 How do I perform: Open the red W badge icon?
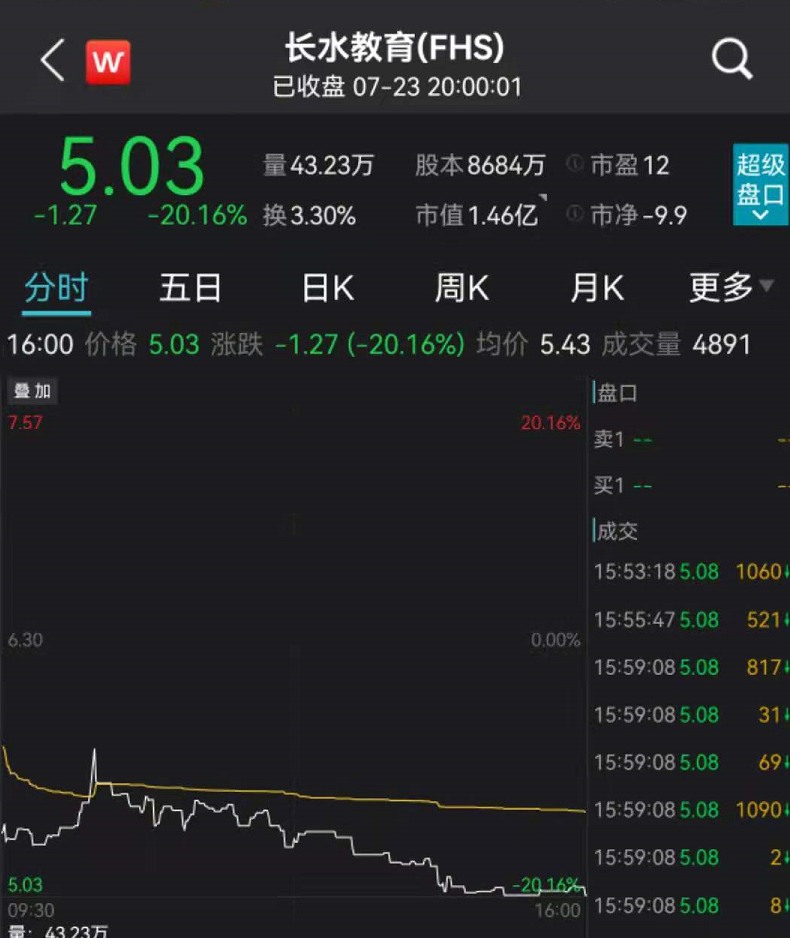(107, 62)
